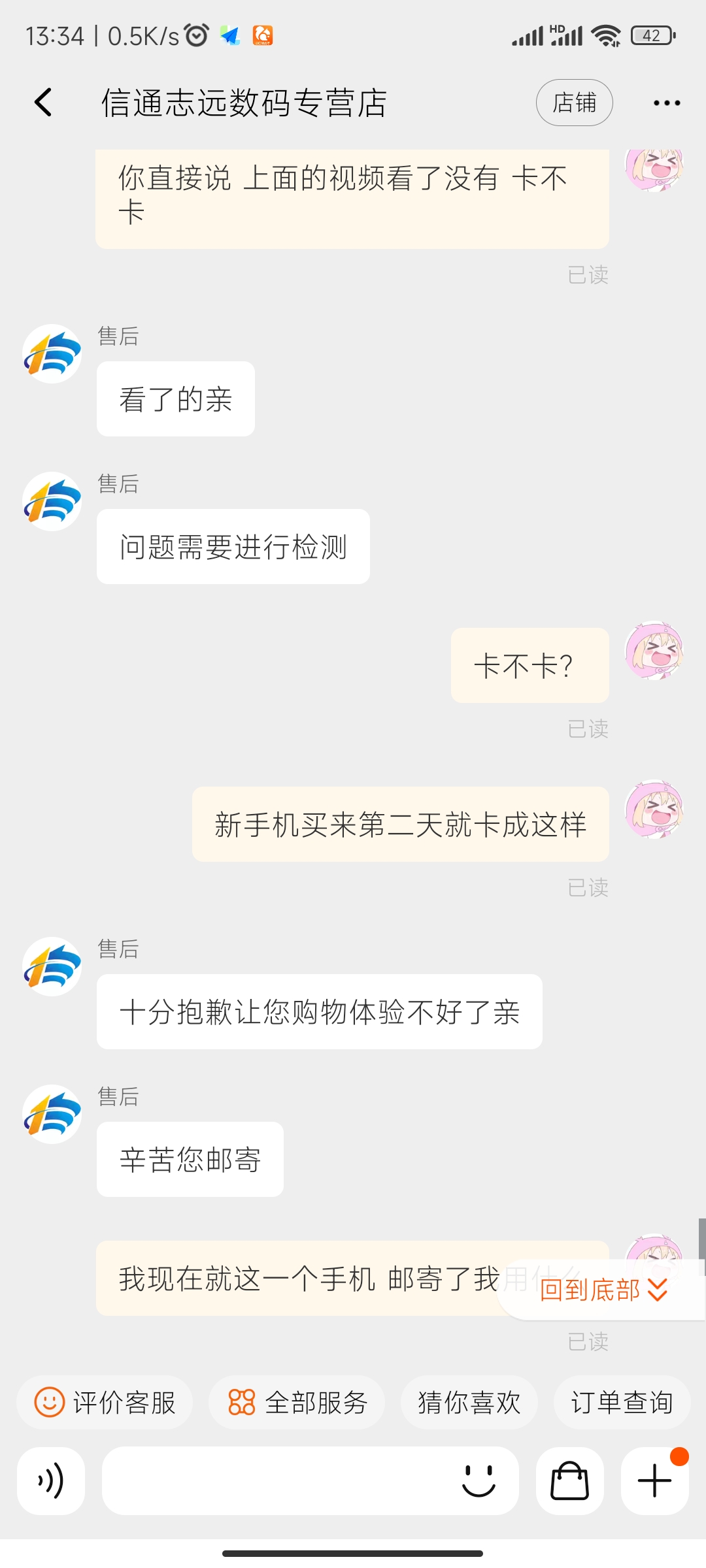The height and width of the screenshot is (1568, 706).
Task: Go back from the chat
Action: (x=43, y=103)
